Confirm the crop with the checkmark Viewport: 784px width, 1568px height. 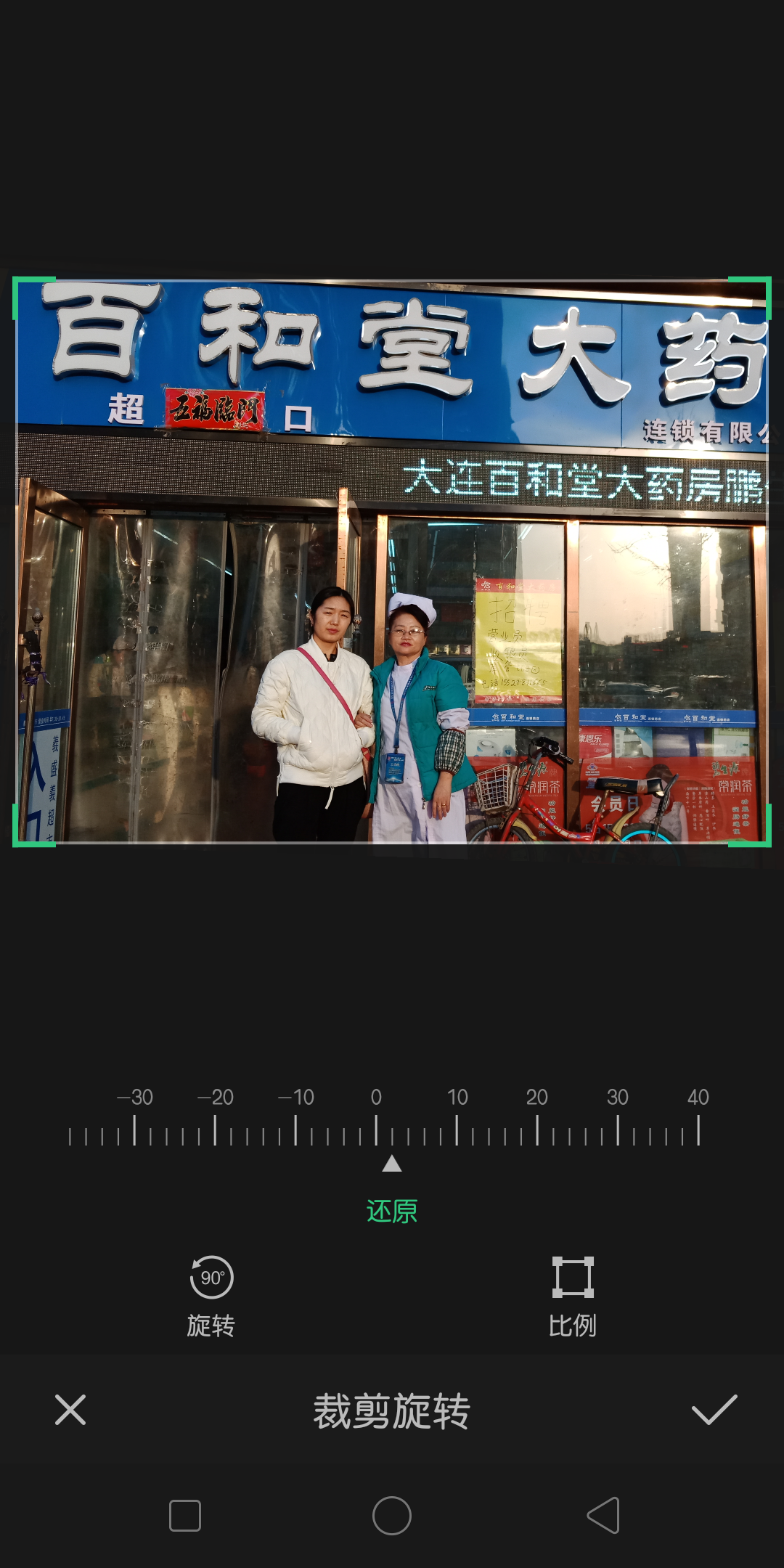[x=714, y=1410]
